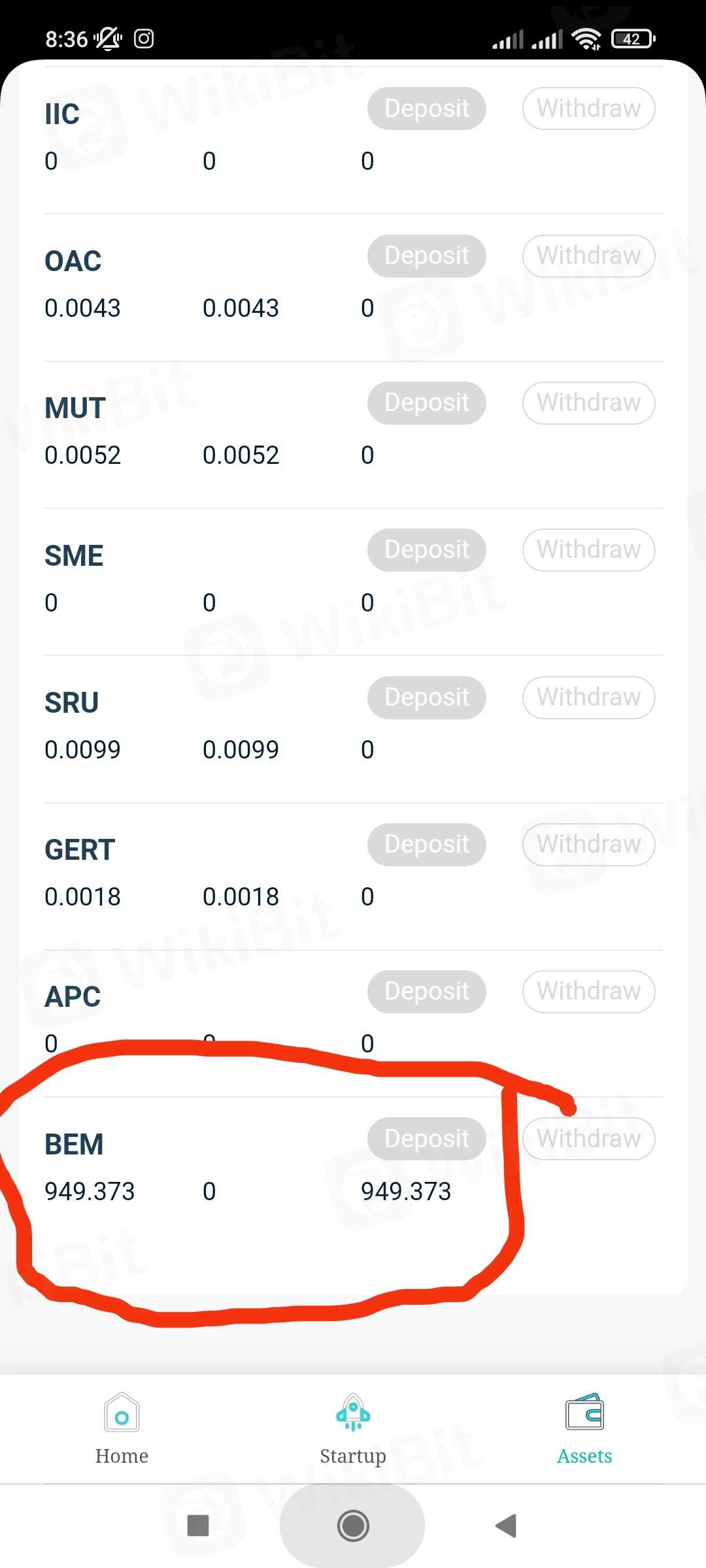
Task: Tap Deposit next to APC
Action: click(426, 991)
